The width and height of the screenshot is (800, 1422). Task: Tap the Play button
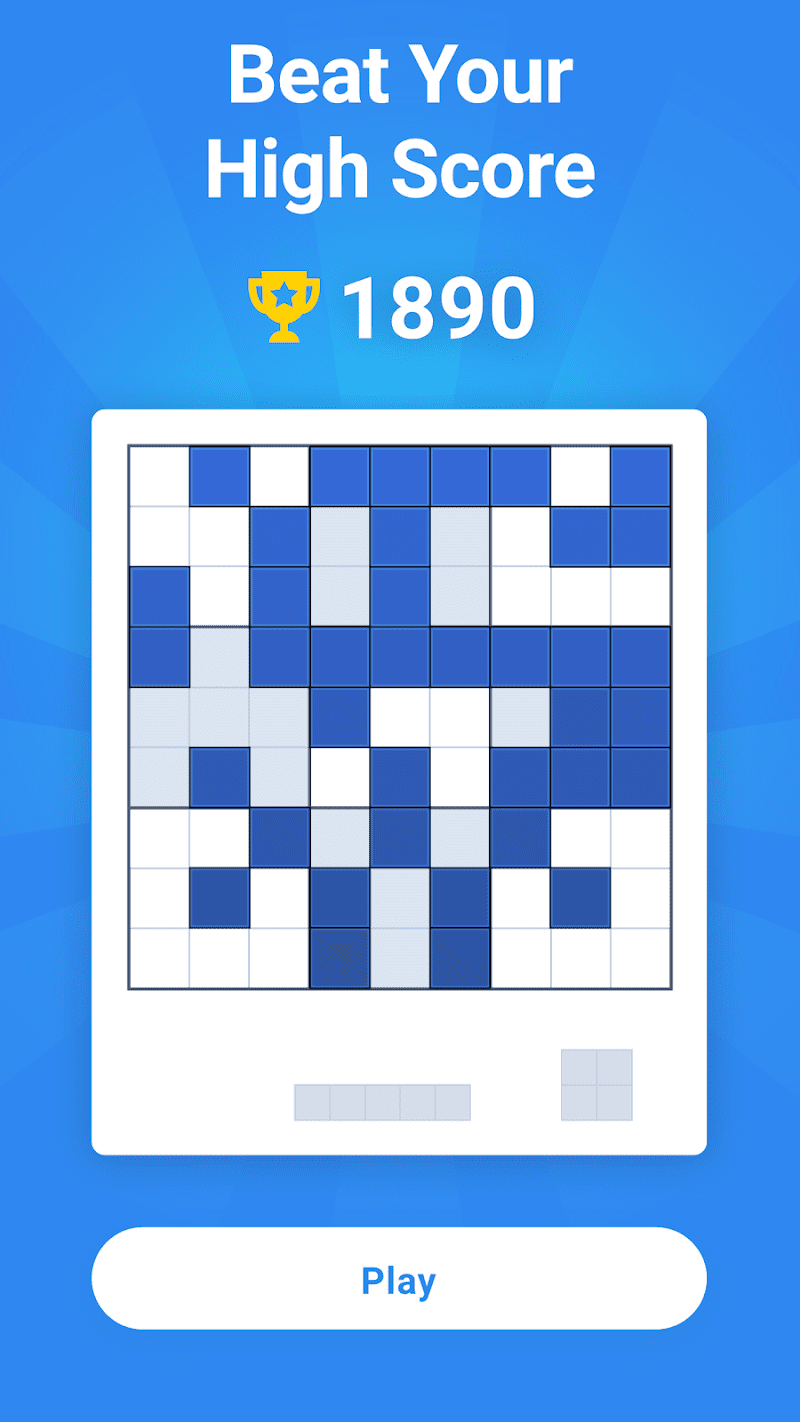click(399, 1279)
